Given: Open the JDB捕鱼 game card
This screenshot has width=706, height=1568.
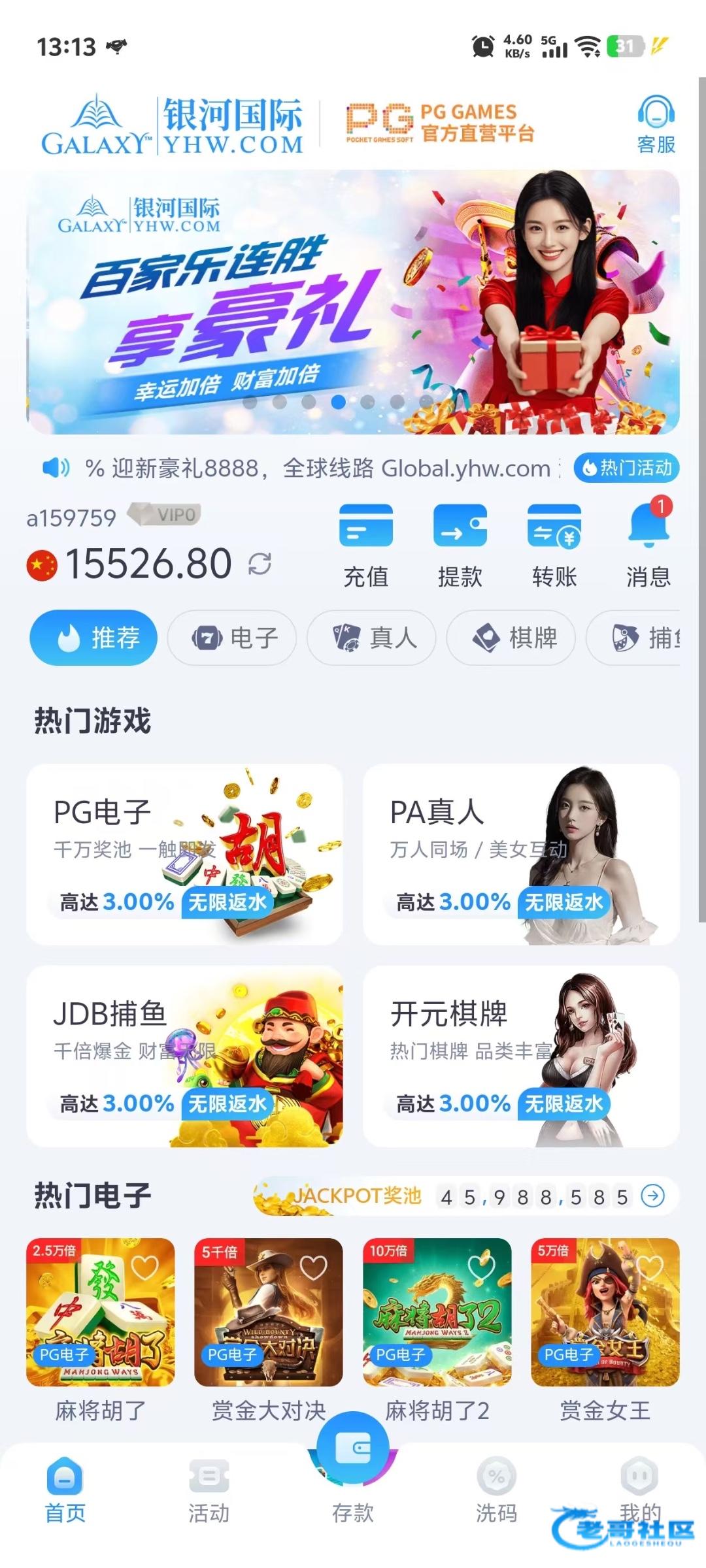Looking at the screenshot, I should point(184,1056).
